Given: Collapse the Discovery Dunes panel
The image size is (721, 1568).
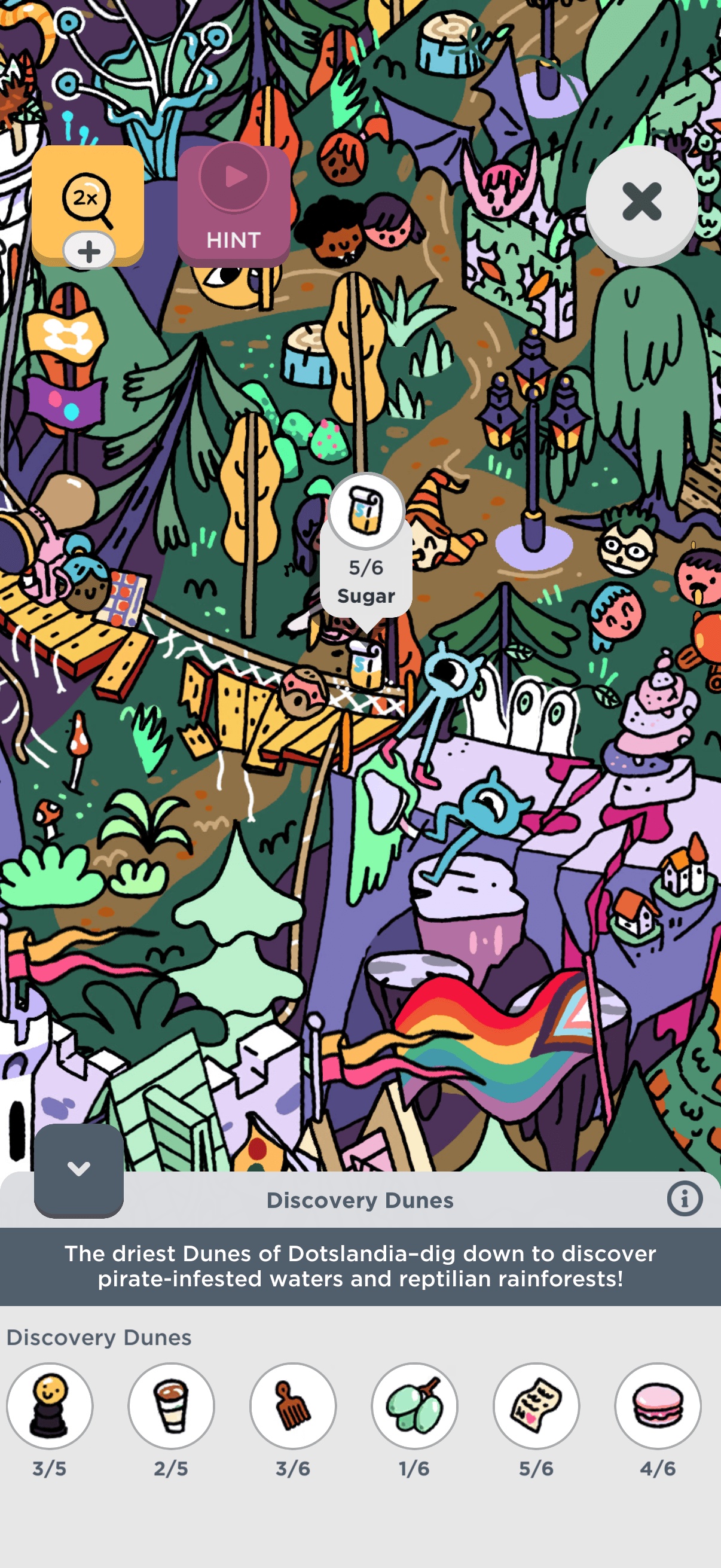Looking at the screenshot, I should click(78, 1169).
